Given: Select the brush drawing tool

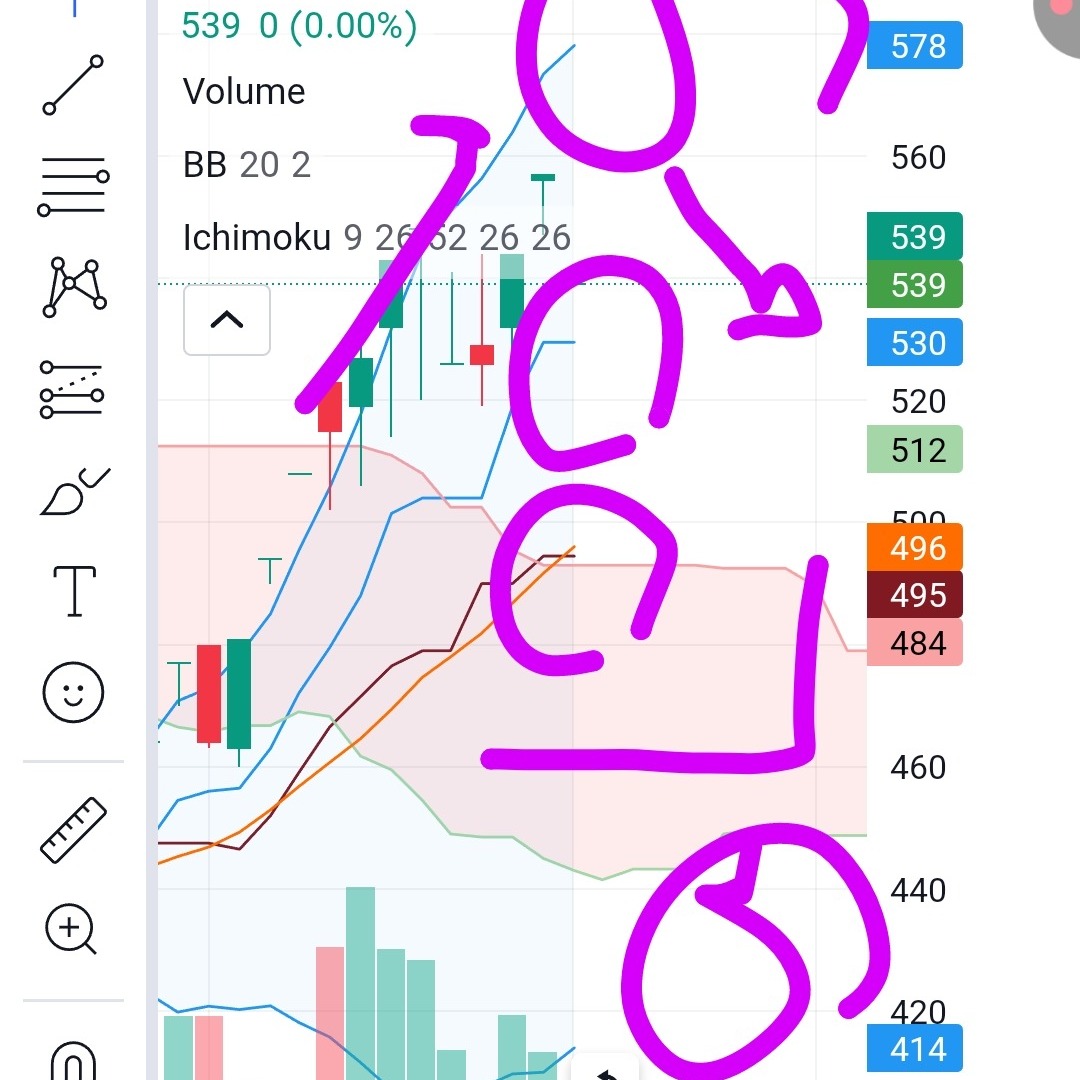Looking at the screenshot, I should pyautogui.click(x=73, y=490).
